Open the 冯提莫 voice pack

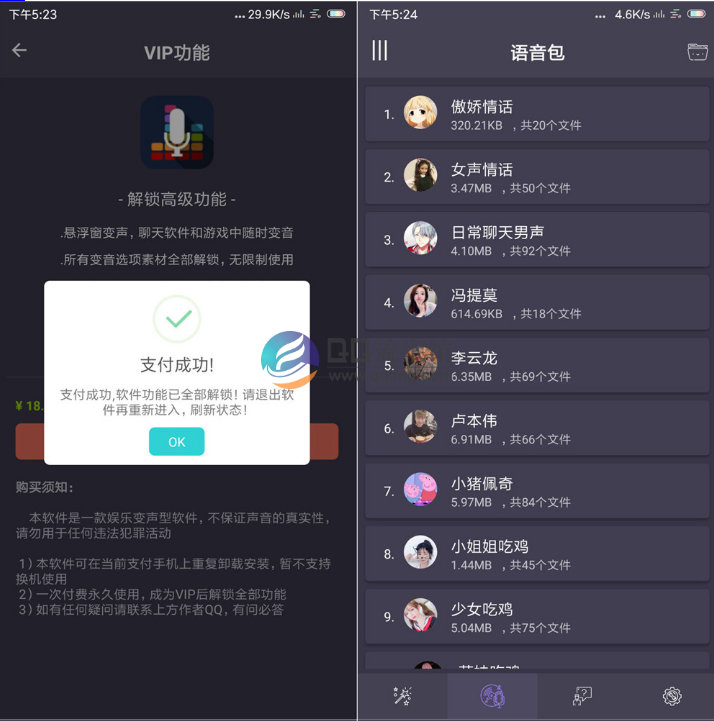(537, 303)
